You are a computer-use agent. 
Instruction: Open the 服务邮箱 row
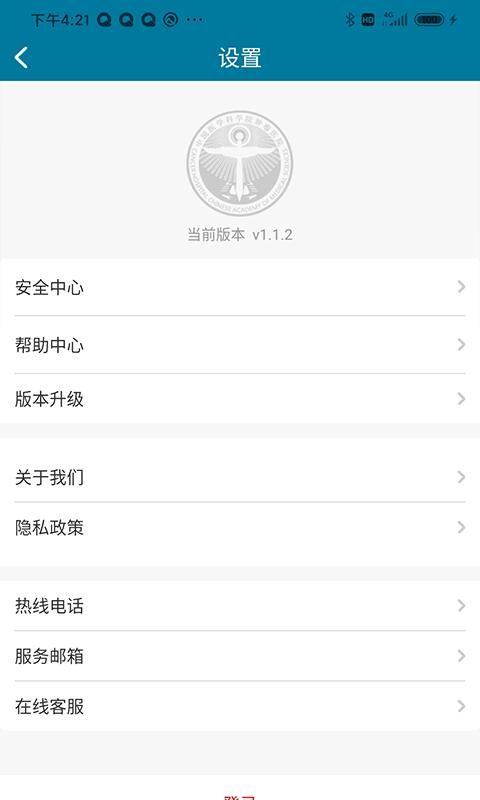pyautogui.click(x=240, y=656)
